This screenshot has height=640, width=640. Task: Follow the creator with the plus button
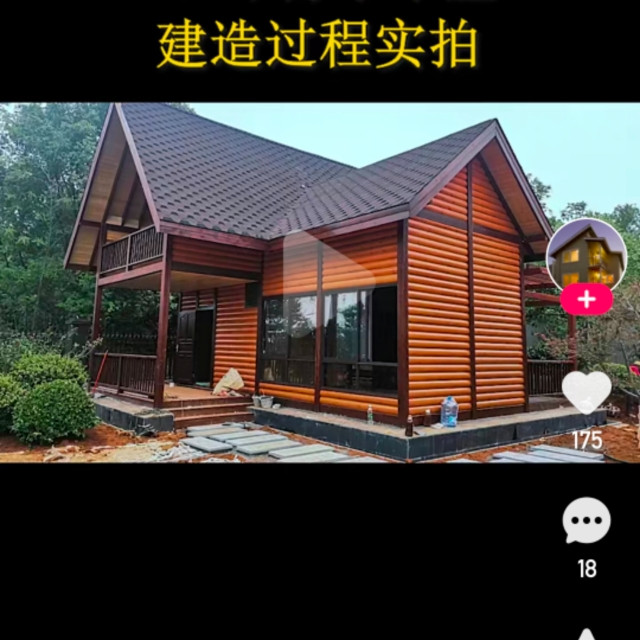pos(587,300)
